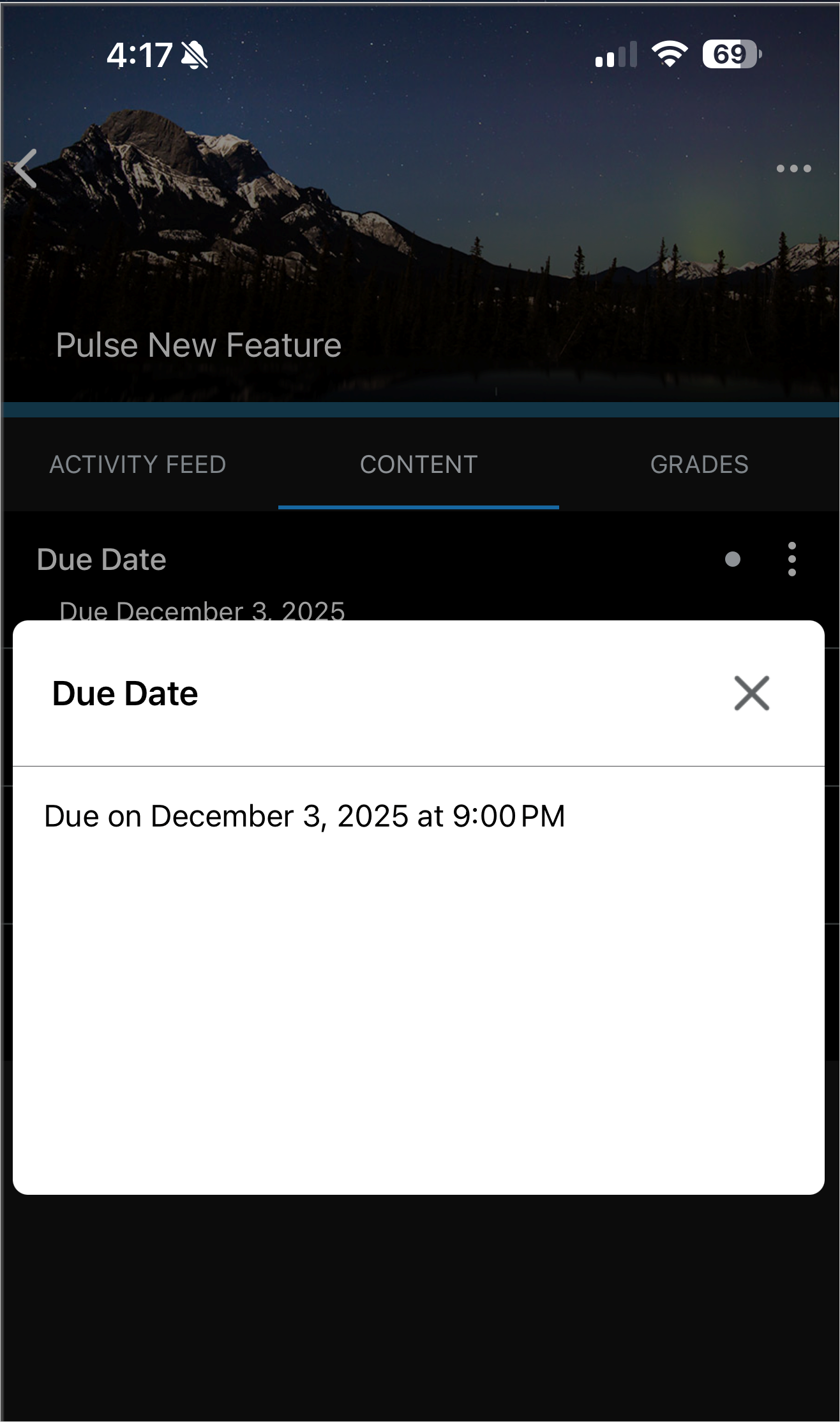Tap the Due Date list item text
Image resolution: width=840 pixels, height=1422 pixels.
[103, 558]
